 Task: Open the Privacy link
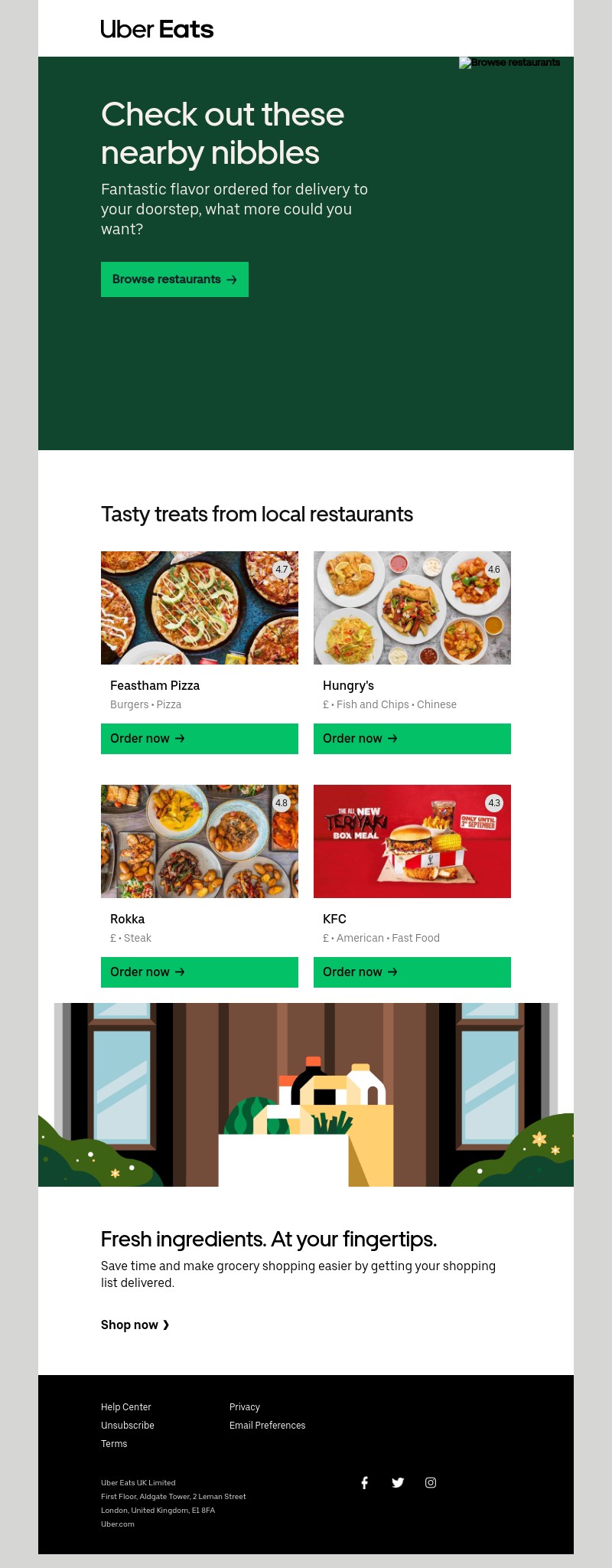245,1407
